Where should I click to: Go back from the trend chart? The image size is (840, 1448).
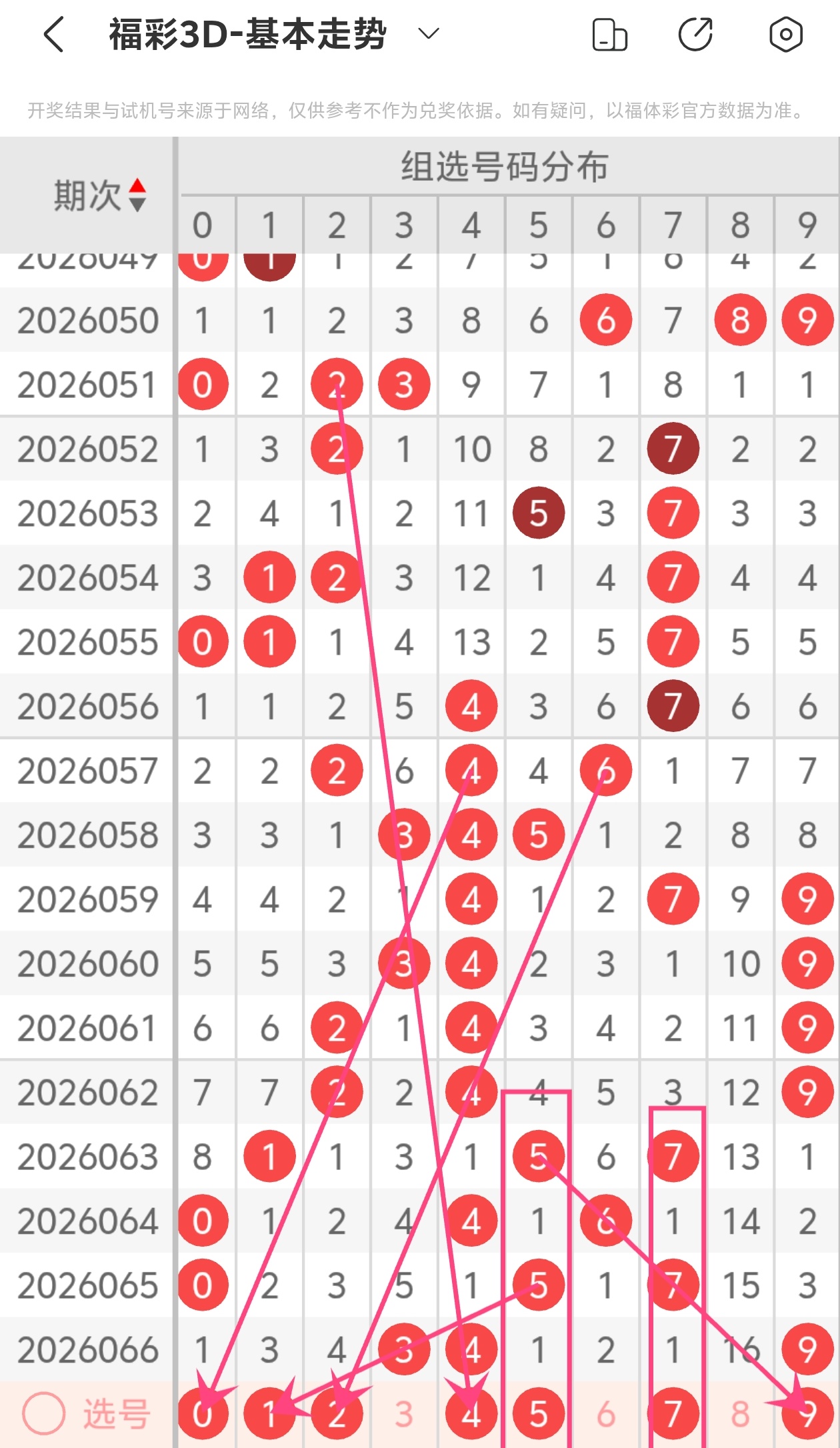click(54, 35)
